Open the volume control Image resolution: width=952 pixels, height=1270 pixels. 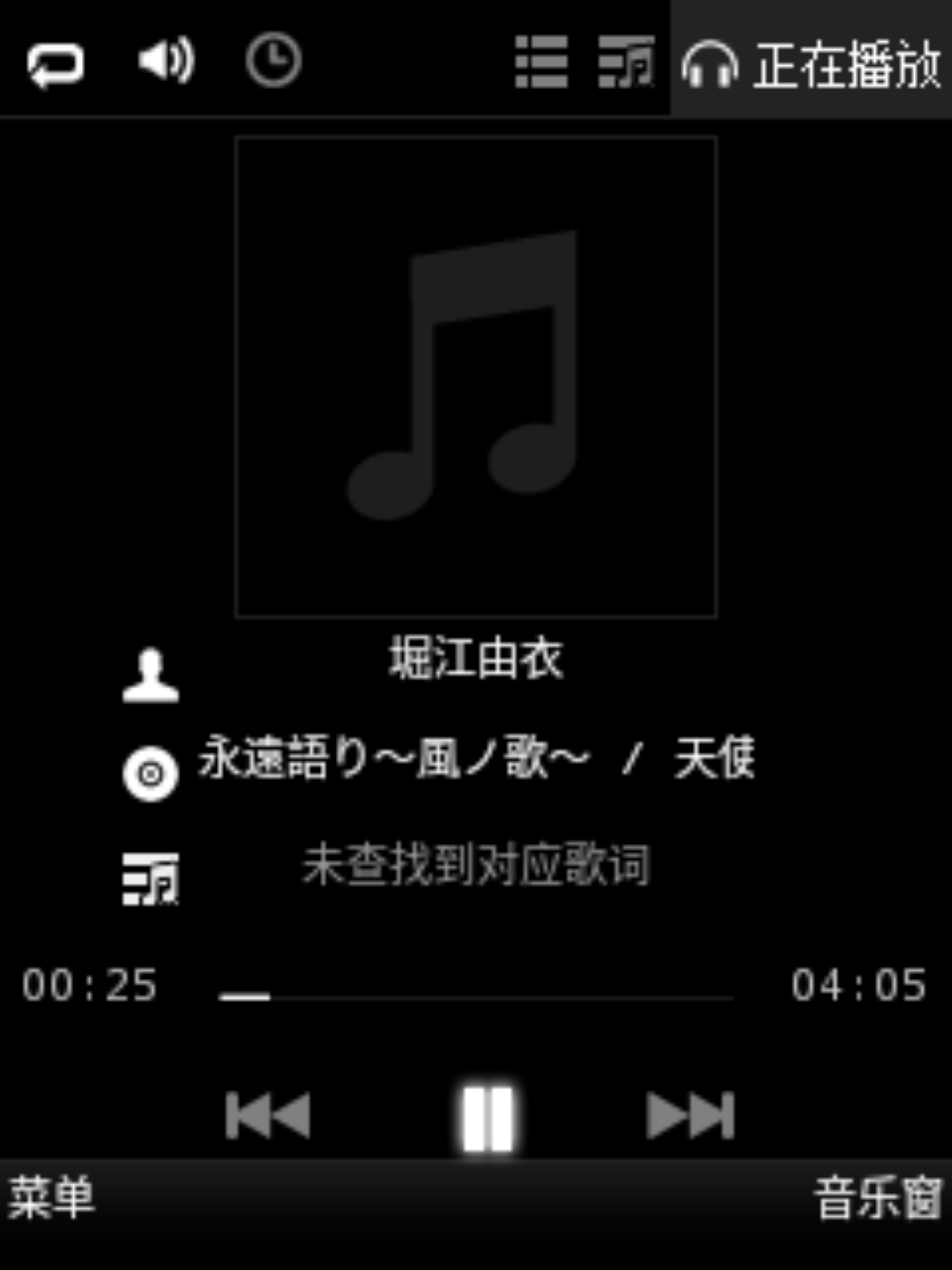tap(166, 62)
